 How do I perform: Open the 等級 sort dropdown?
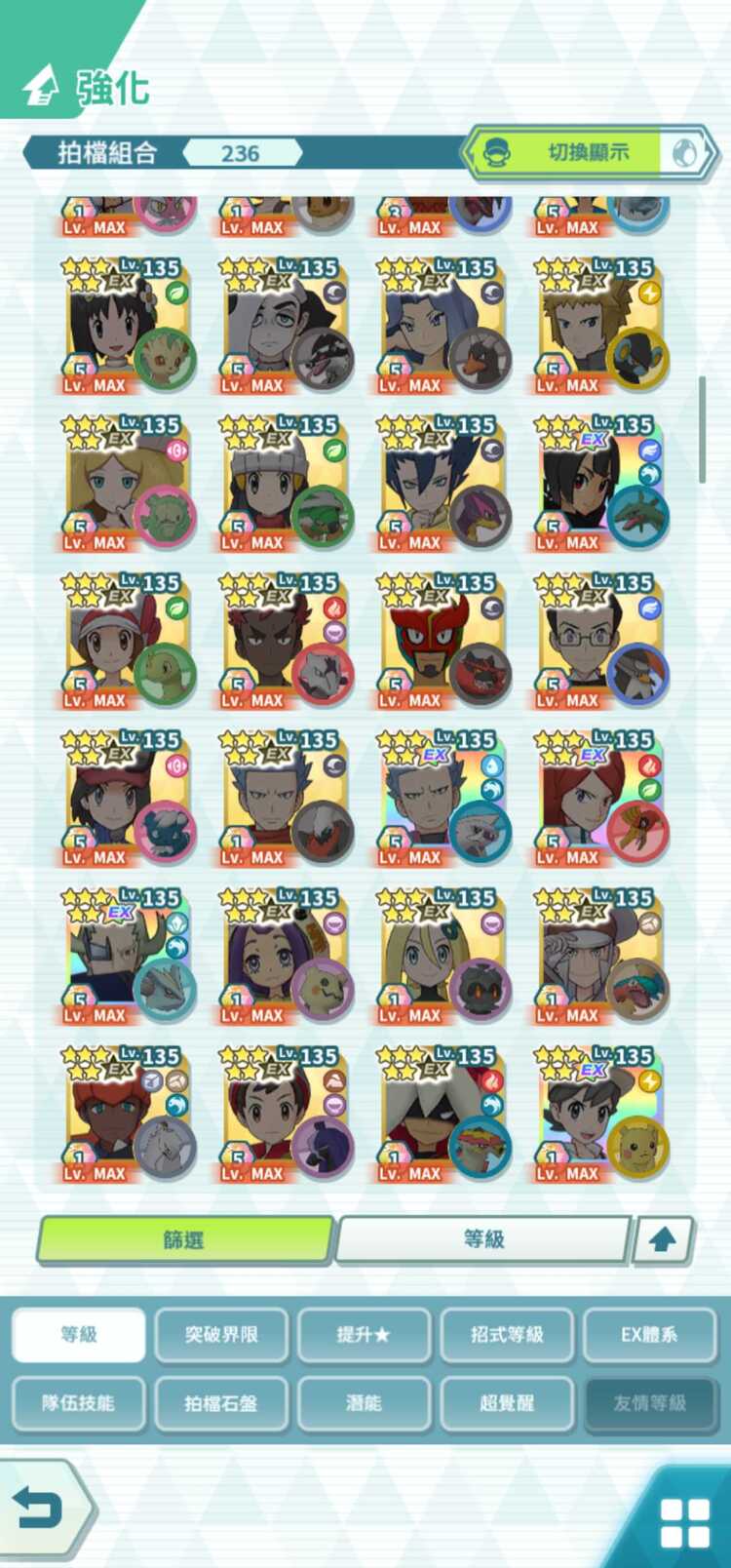click(483, 1239)
